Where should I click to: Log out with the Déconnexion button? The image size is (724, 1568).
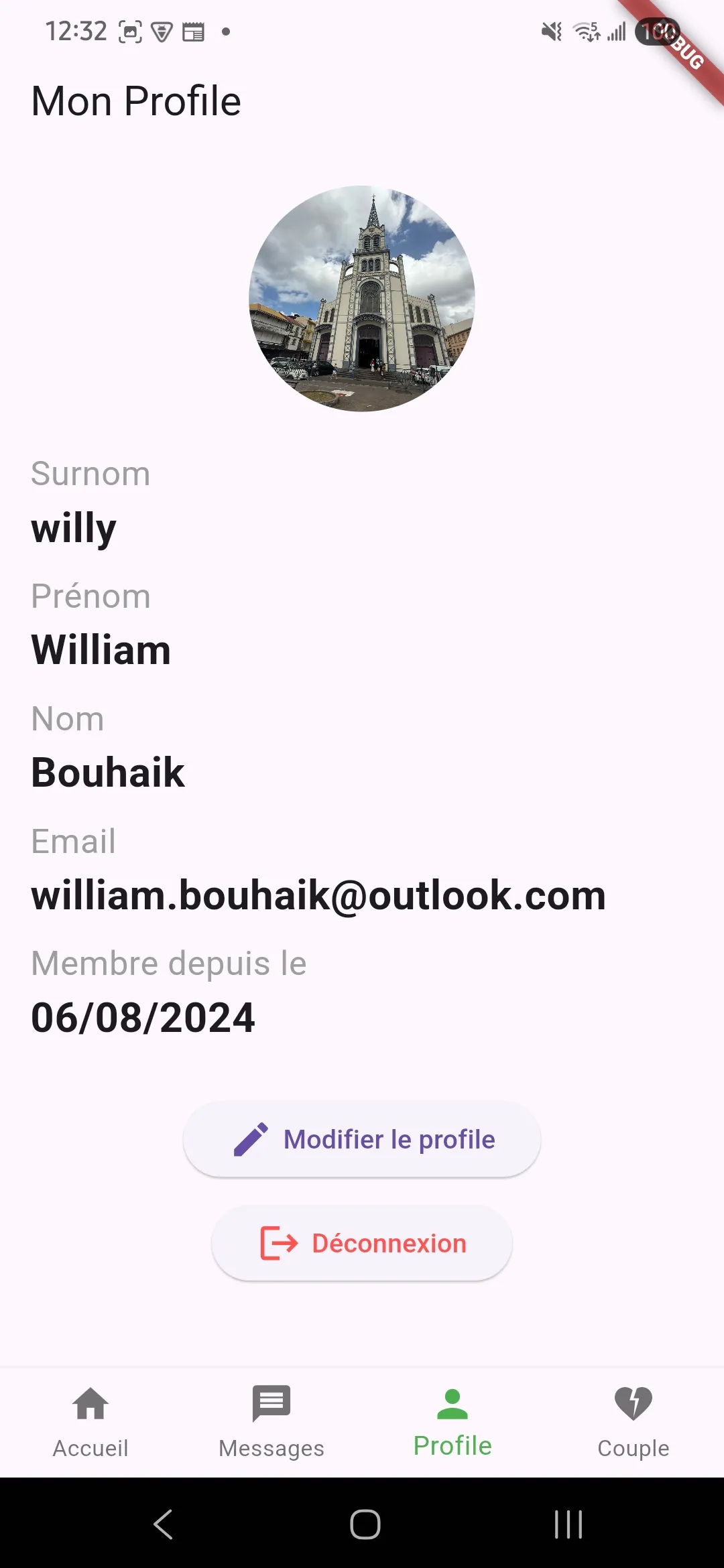click(x=362, y=1244)
